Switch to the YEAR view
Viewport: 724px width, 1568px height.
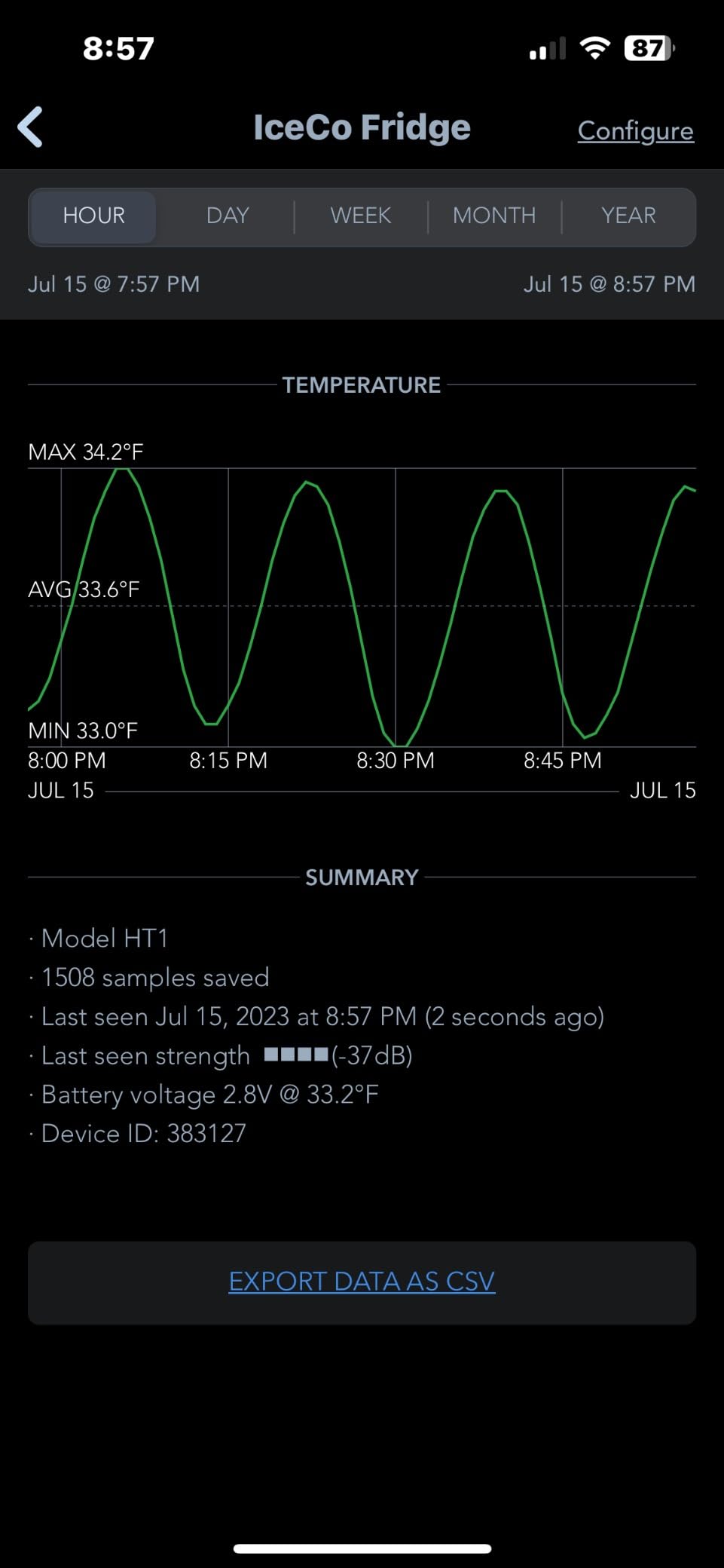click(628, 216)
